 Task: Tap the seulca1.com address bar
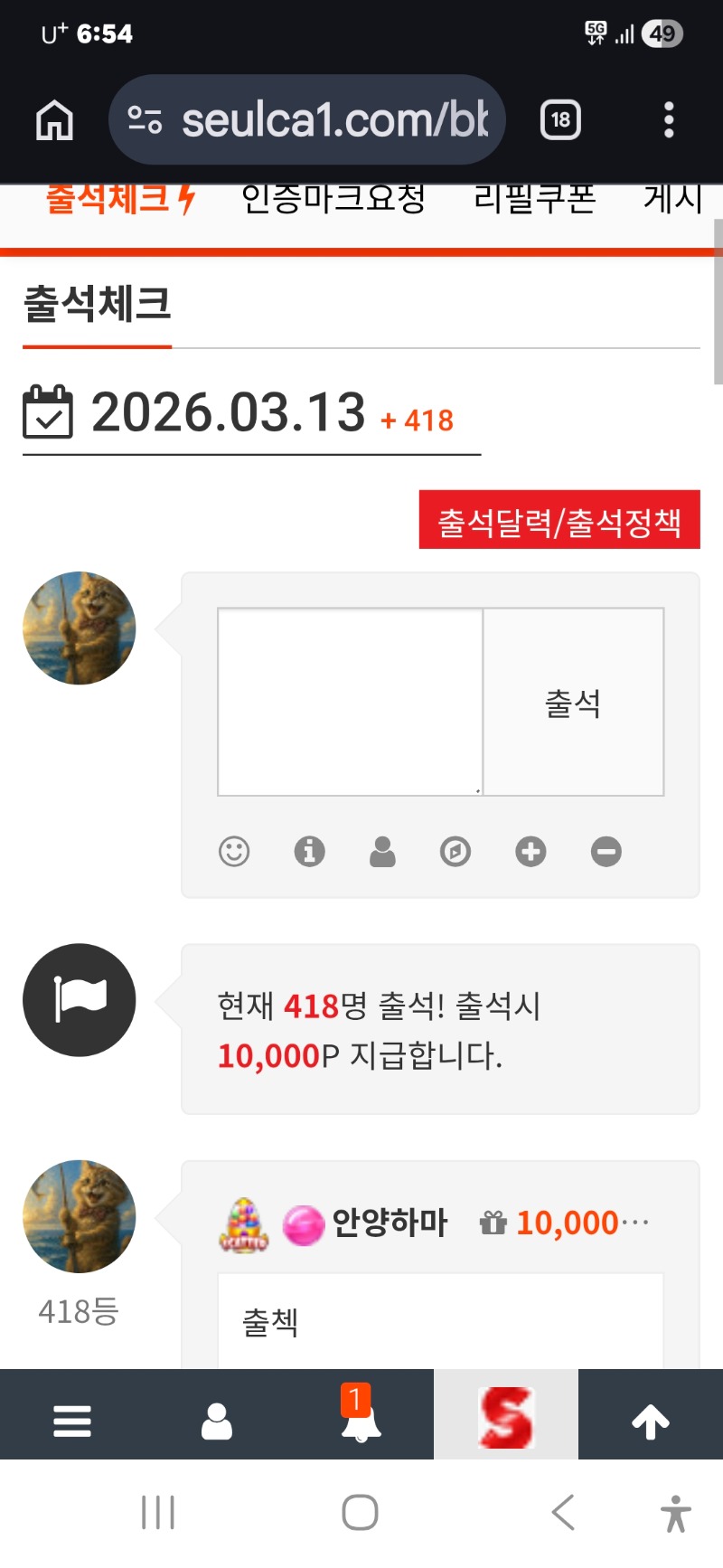coord(307,119)
